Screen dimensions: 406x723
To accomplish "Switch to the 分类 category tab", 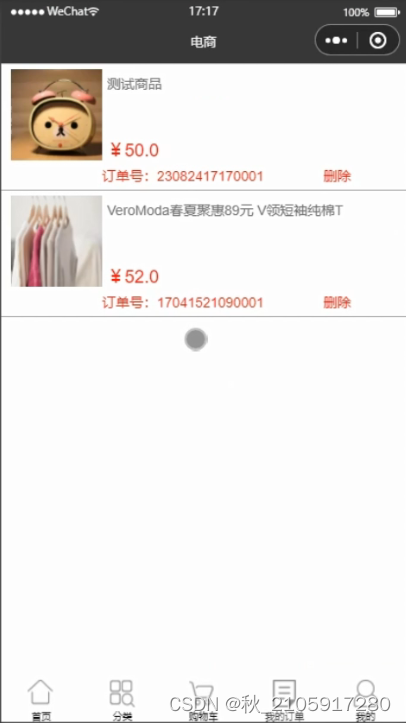I will click(x=122, y=700).
